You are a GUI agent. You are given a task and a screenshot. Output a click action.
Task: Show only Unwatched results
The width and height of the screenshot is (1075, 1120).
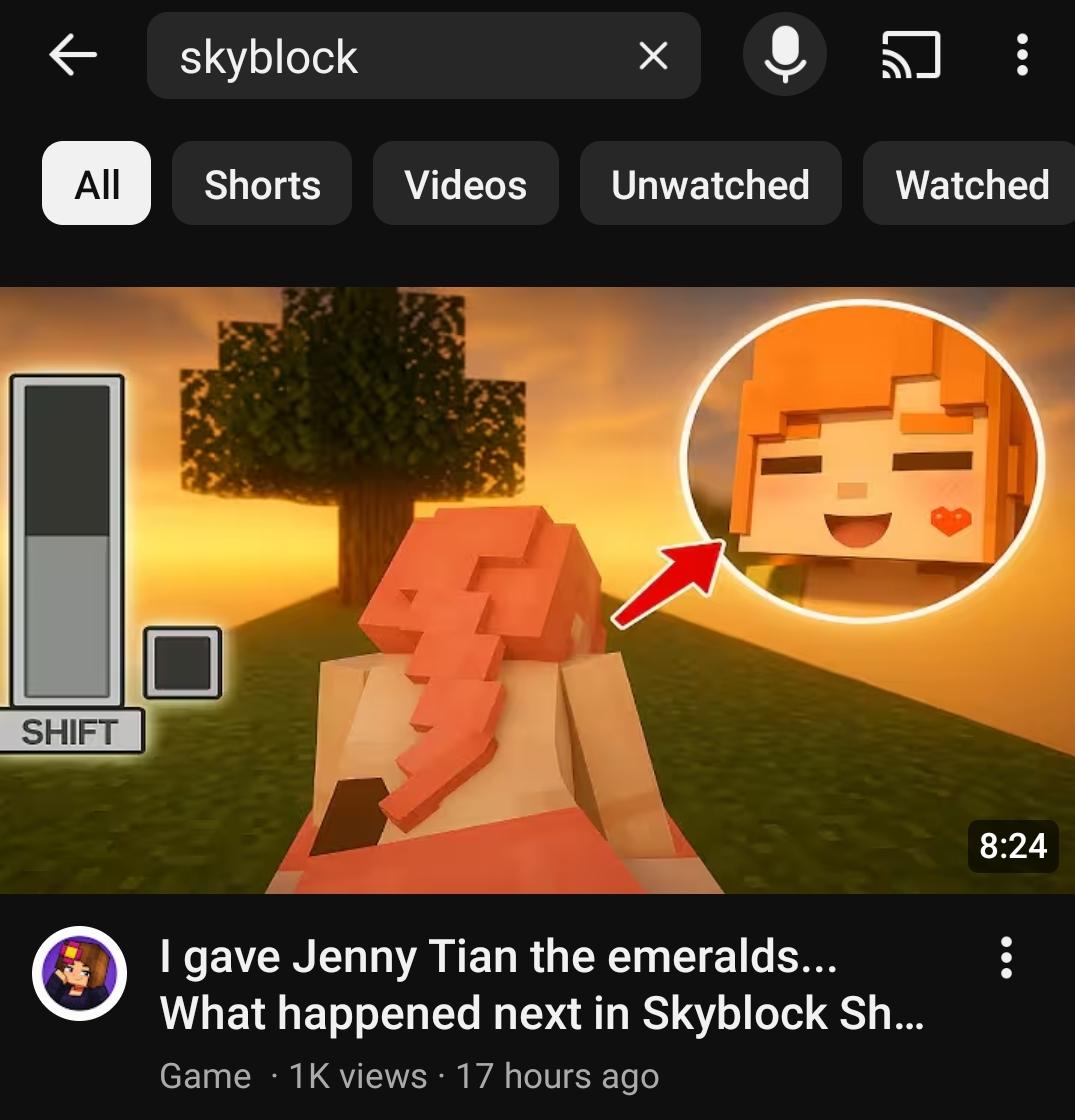coord(710,184)
